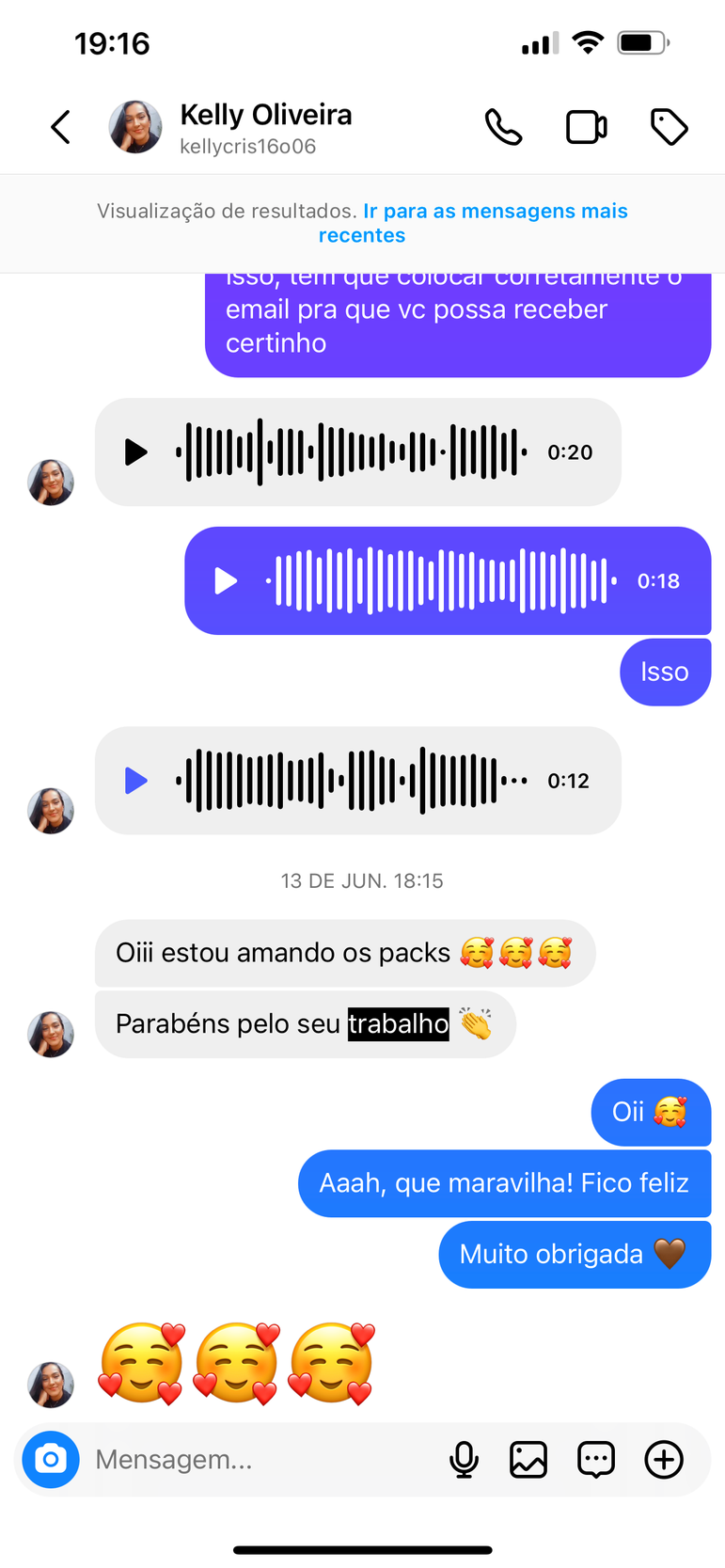Image resolution: width=725 pixels, height=1568 pixels.
Task: Open Kelly Oliveira's profile from header
Action: tap(229, 128)
